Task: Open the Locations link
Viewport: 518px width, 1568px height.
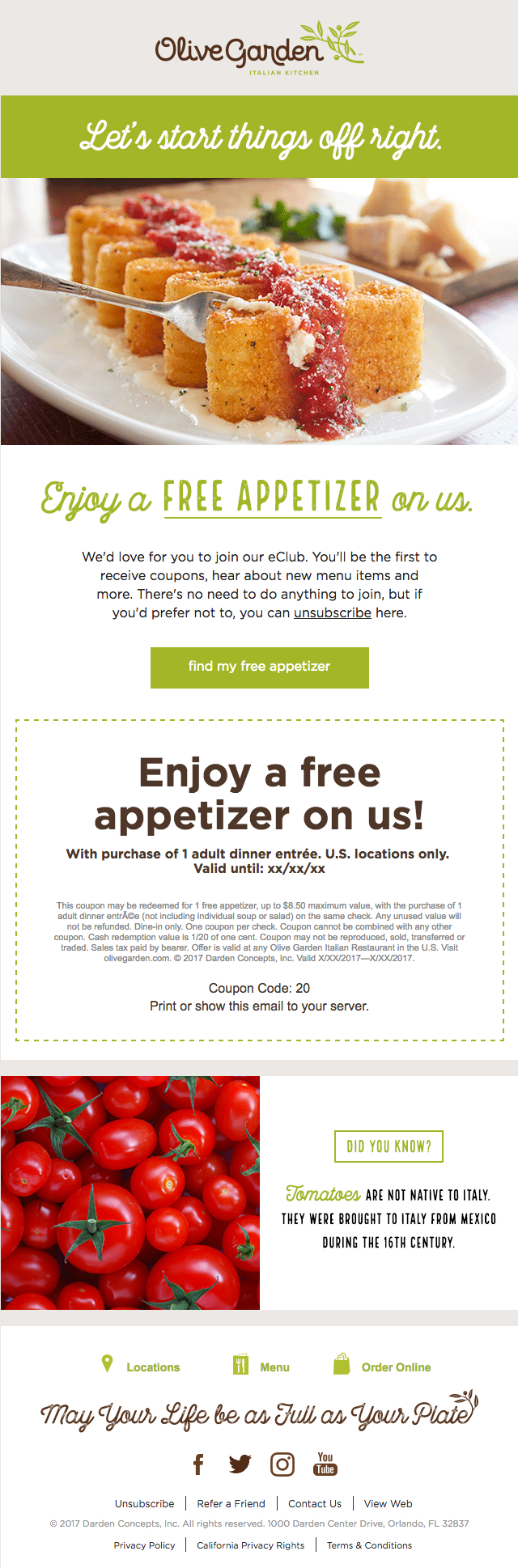Action: click(x=141, y=1367)
